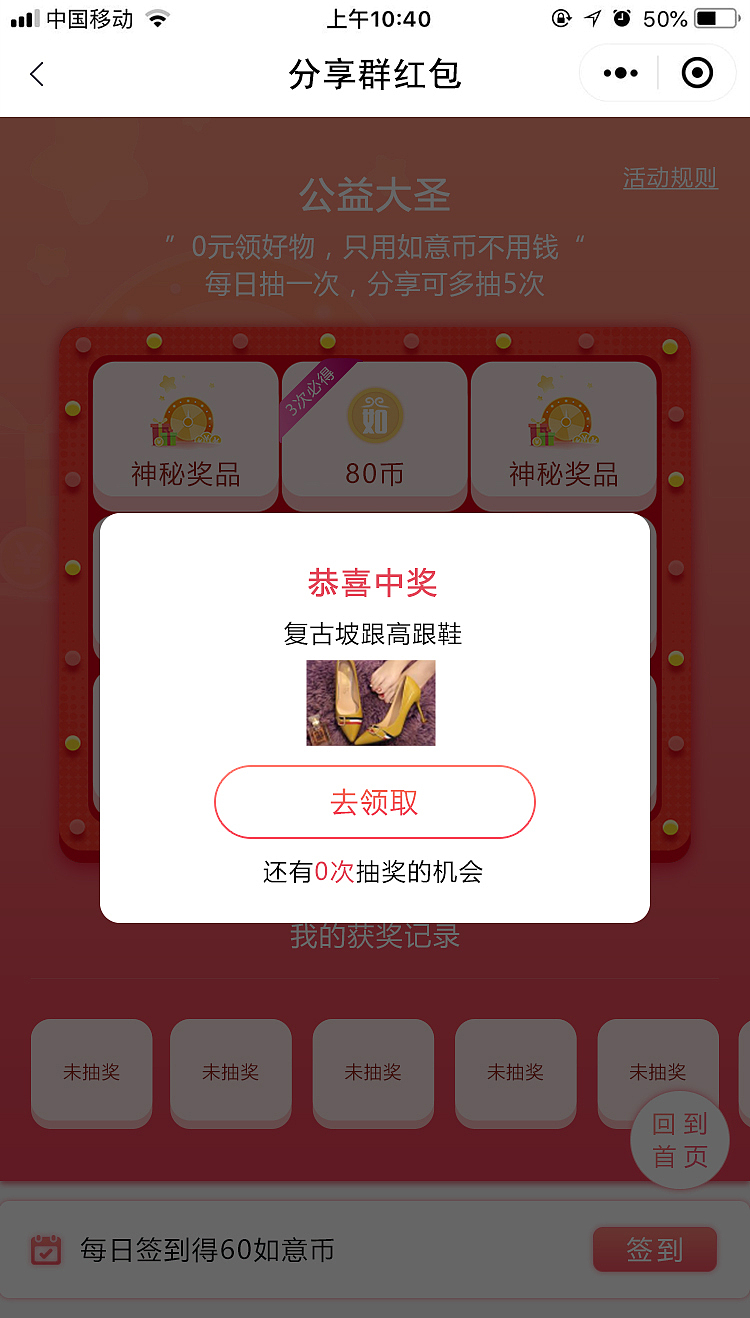Select the third 未抽奖 prize slot
Image resolution: width=750 pixels, height=1318 pixels.
[x=373, y=1073]
